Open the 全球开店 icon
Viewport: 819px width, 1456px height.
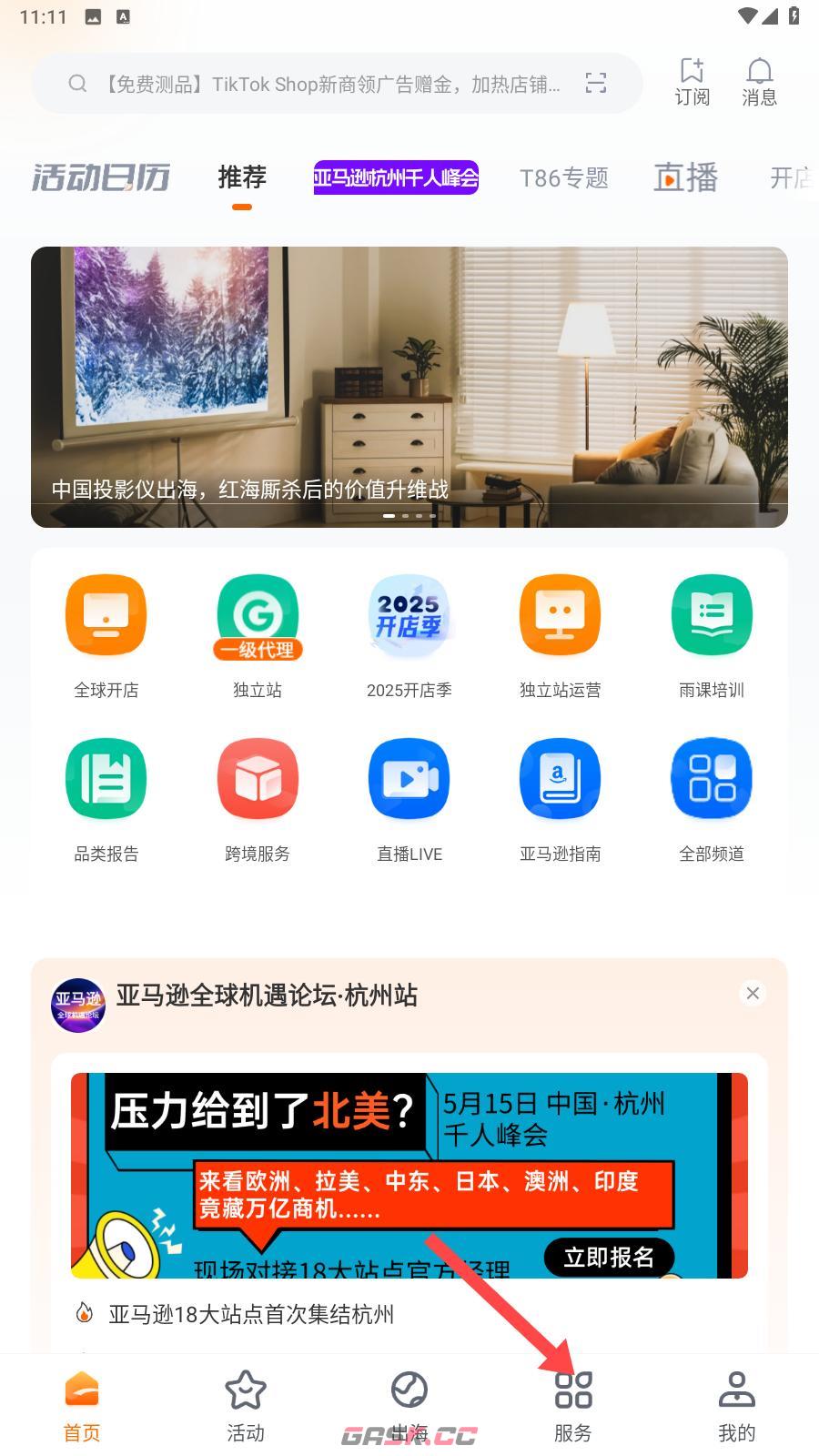click(105, 615)
